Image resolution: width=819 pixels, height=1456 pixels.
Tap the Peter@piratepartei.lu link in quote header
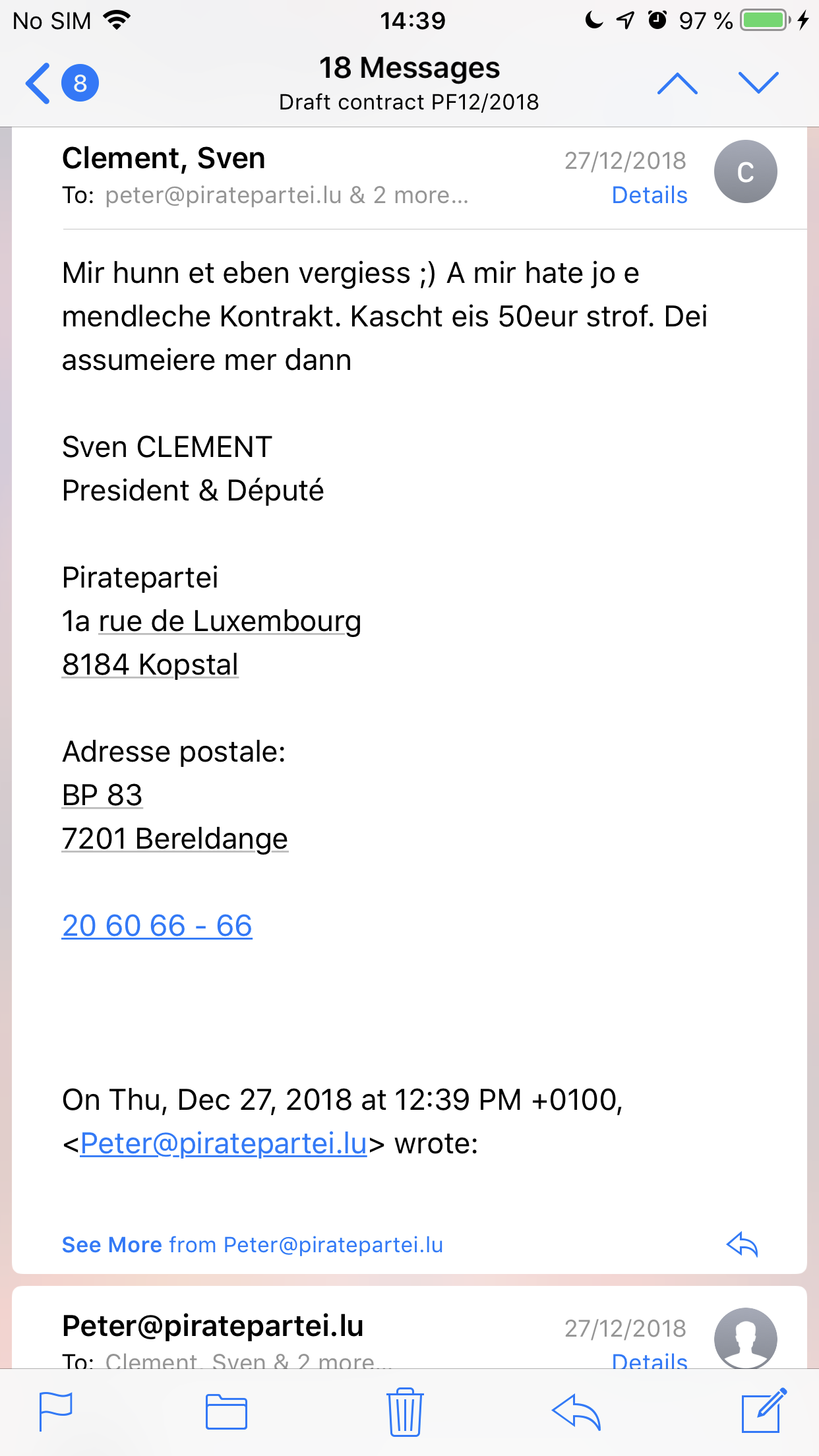(x=223, y=1143)
